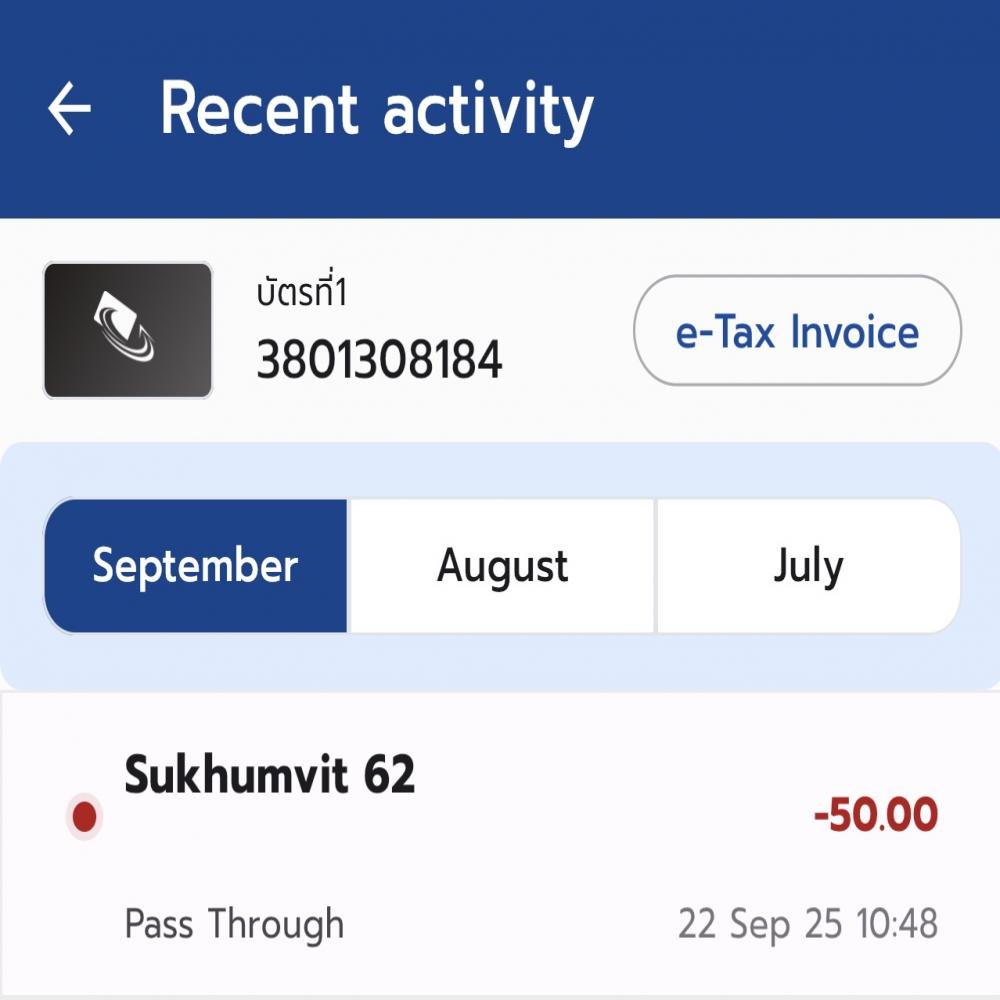Go back from Recent activity

click(x=70, y=109)
